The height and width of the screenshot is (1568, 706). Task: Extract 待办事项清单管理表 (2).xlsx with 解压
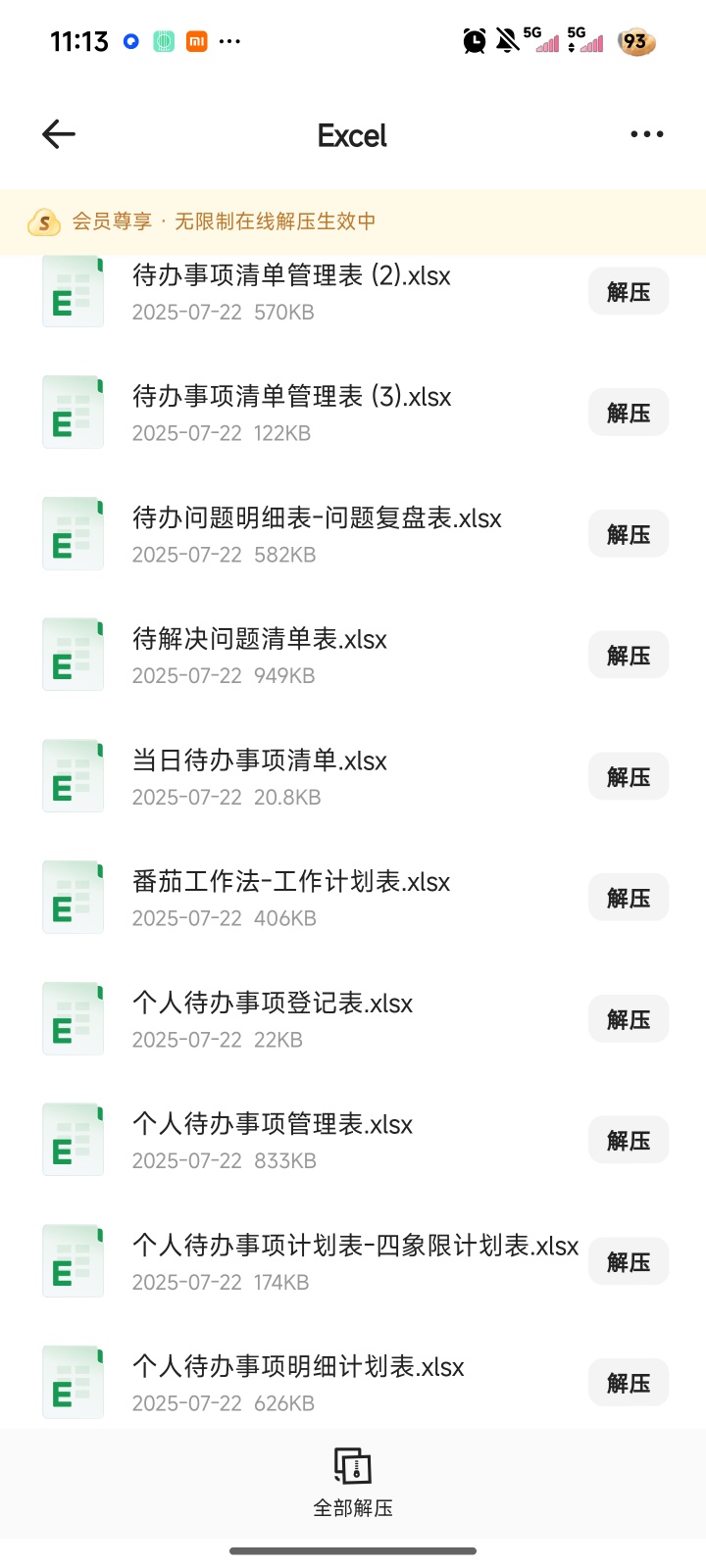(629, 292)
